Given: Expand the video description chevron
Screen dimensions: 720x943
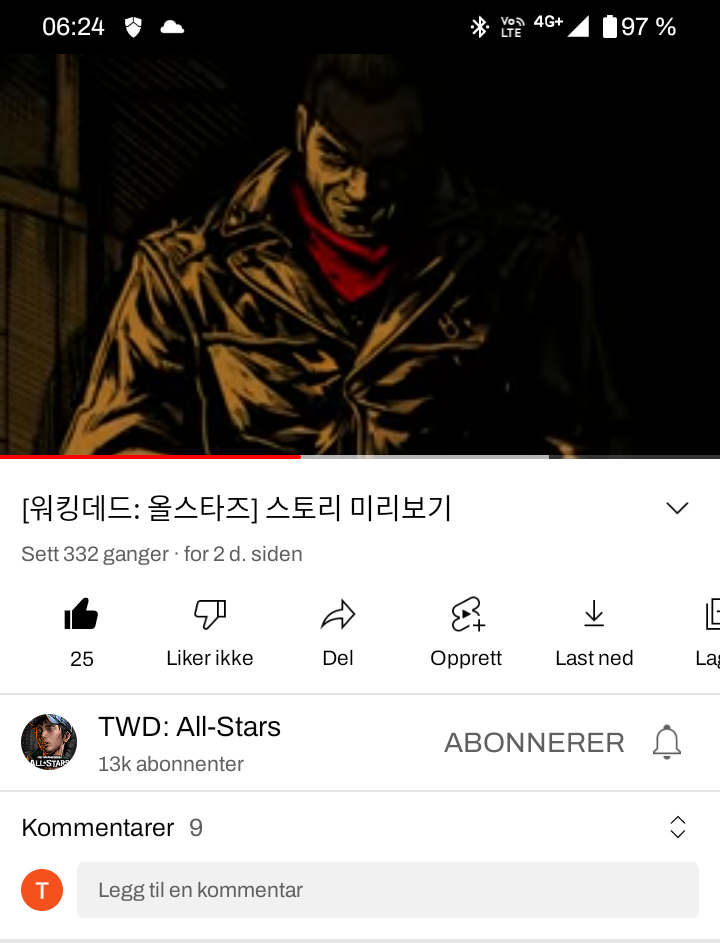Looking at the screenshot, I should coord(677,508).
